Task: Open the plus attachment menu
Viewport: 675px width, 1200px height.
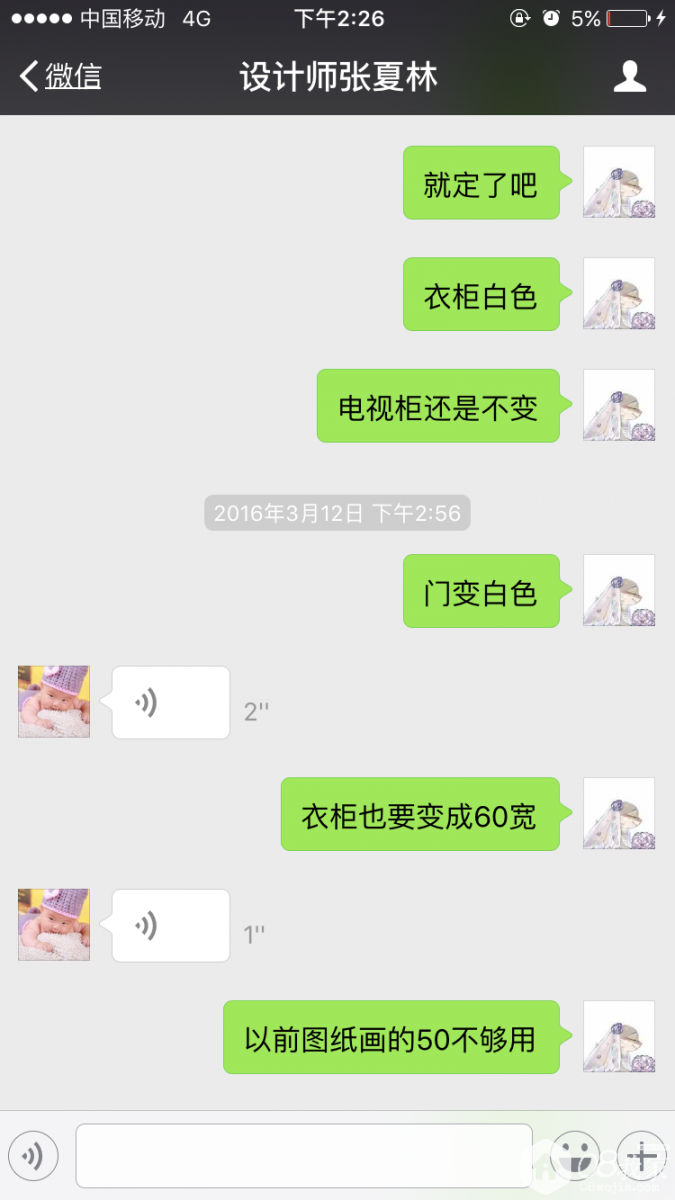Action: pyautogui.click(x=641, y=1157)
